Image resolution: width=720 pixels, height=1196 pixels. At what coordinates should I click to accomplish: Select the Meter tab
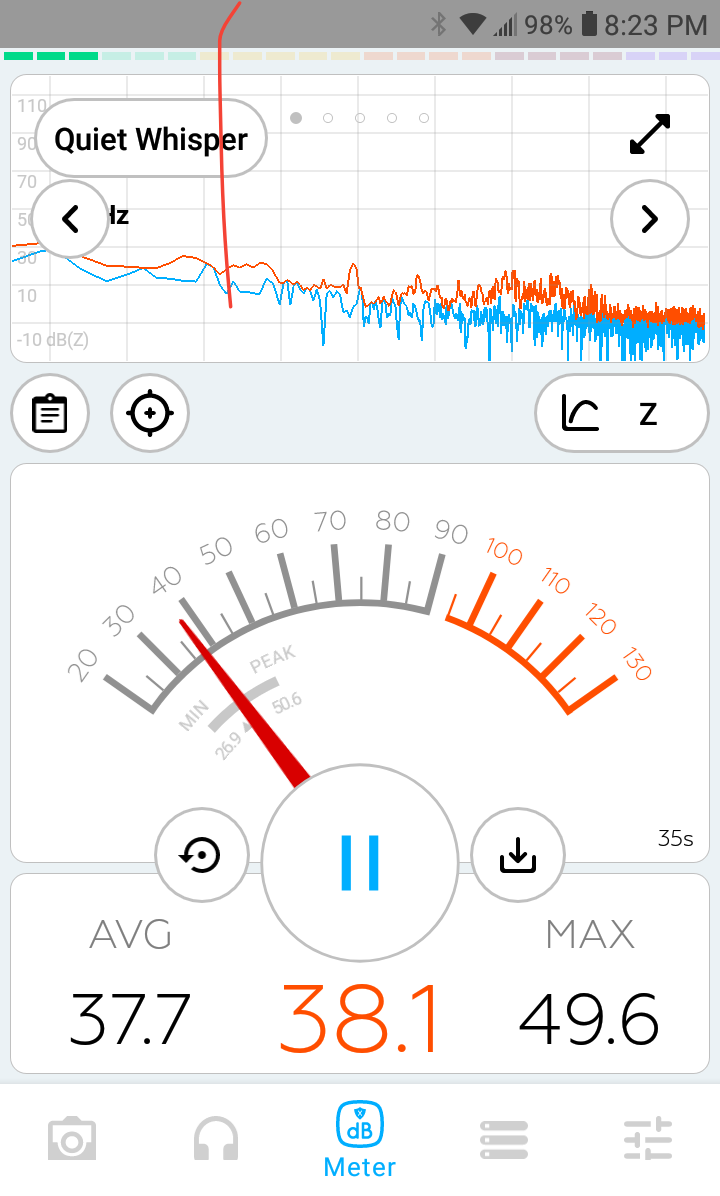point(360,1140)
